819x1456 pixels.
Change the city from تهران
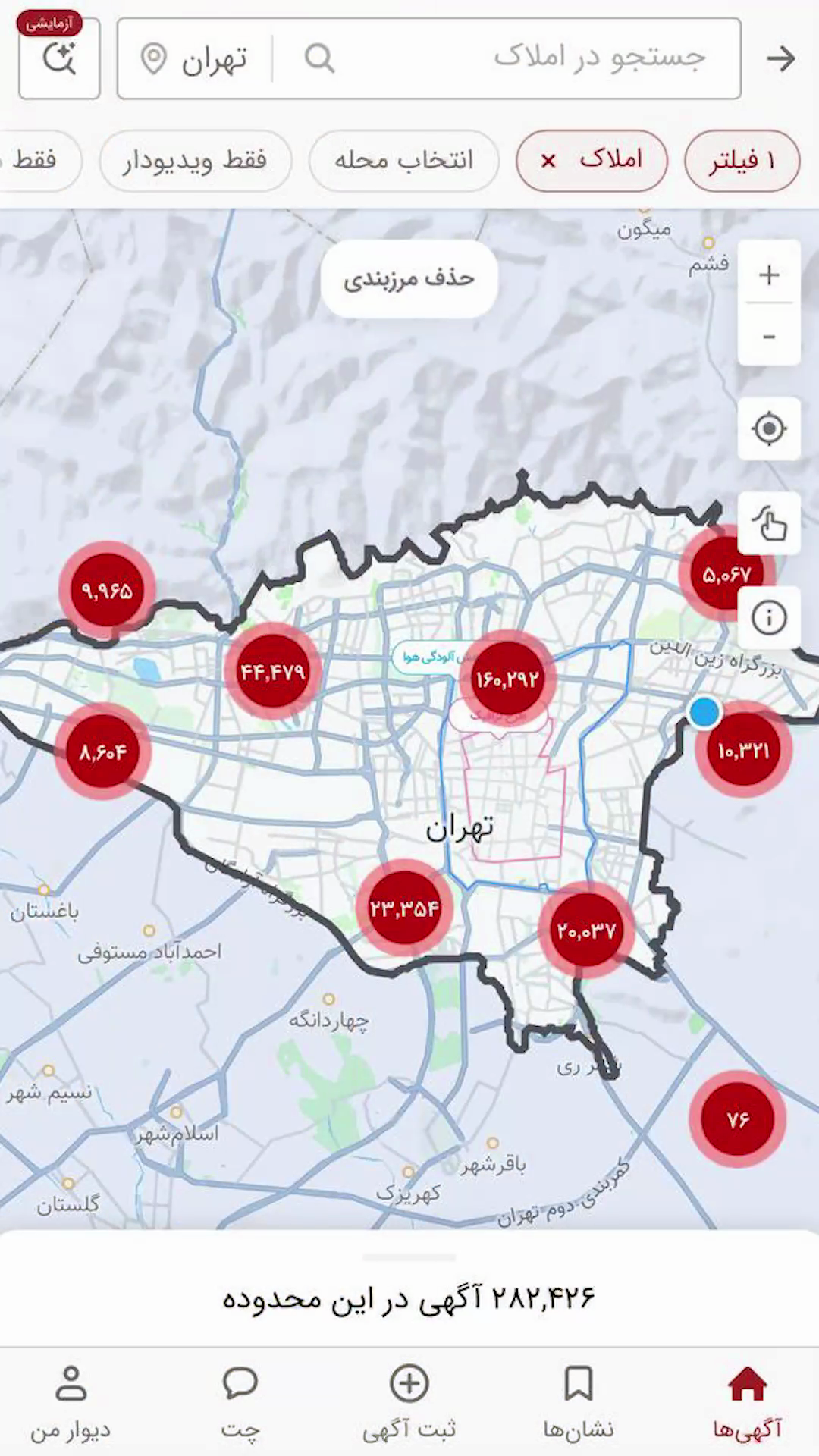coord(195,58)
